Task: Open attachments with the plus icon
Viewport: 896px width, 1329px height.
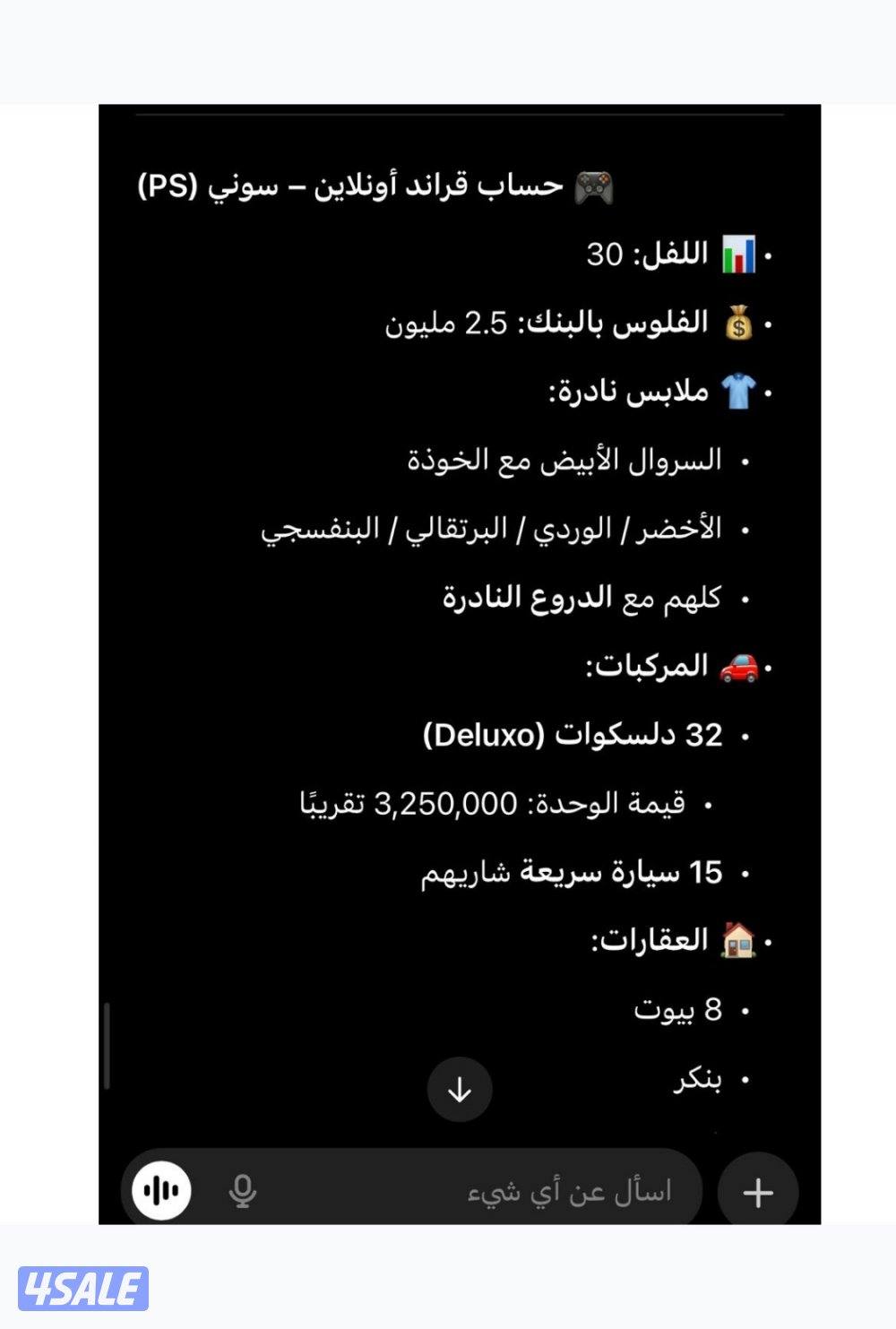Action: [x=758, y=1191]
